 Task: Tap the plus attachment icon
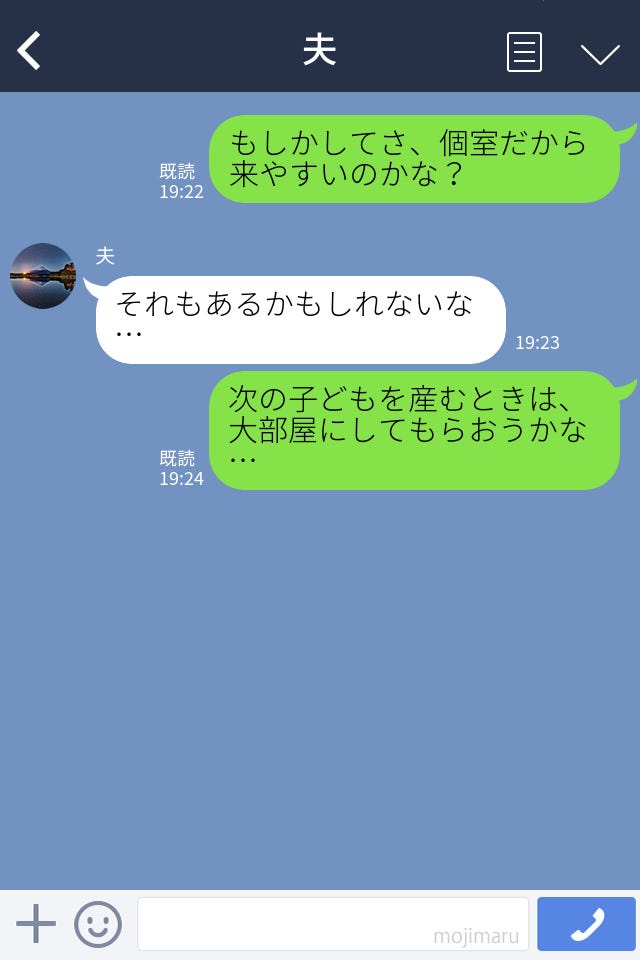pyautogui.click(x=36, y=924)
